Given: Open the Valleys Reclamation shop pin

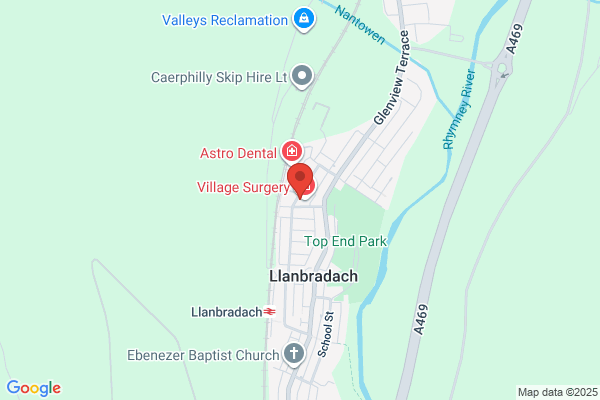Looking at the screenshot, I should [x=304, y=20].
